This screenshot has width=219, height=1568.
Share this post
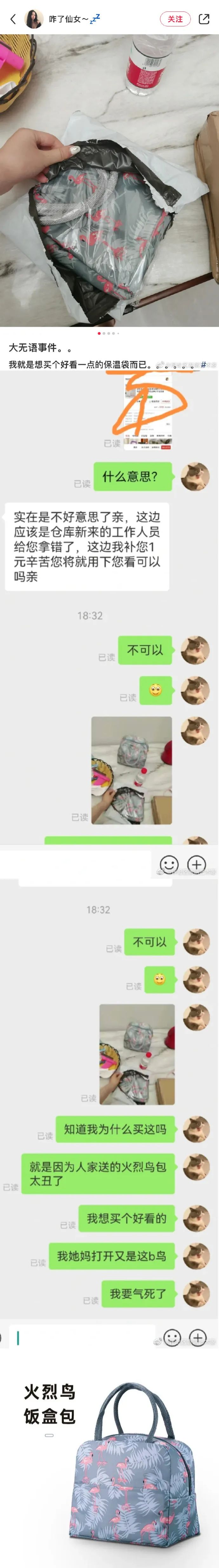tap(204, 19)
